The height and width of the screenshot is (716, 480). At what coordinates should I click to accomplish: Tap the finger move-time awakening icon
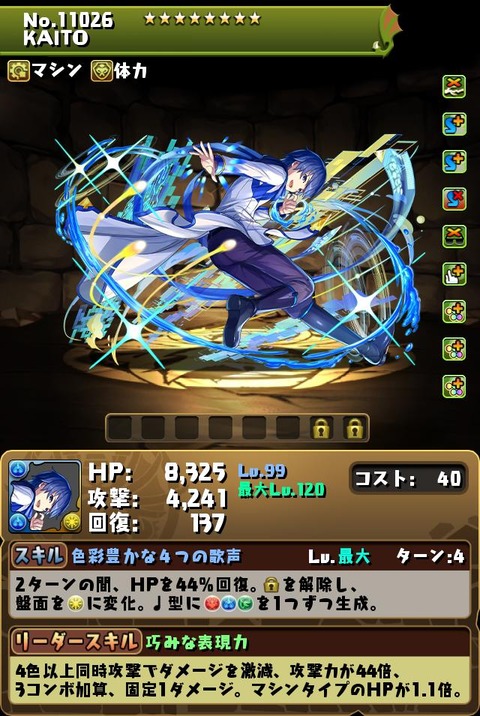(454, 274)
